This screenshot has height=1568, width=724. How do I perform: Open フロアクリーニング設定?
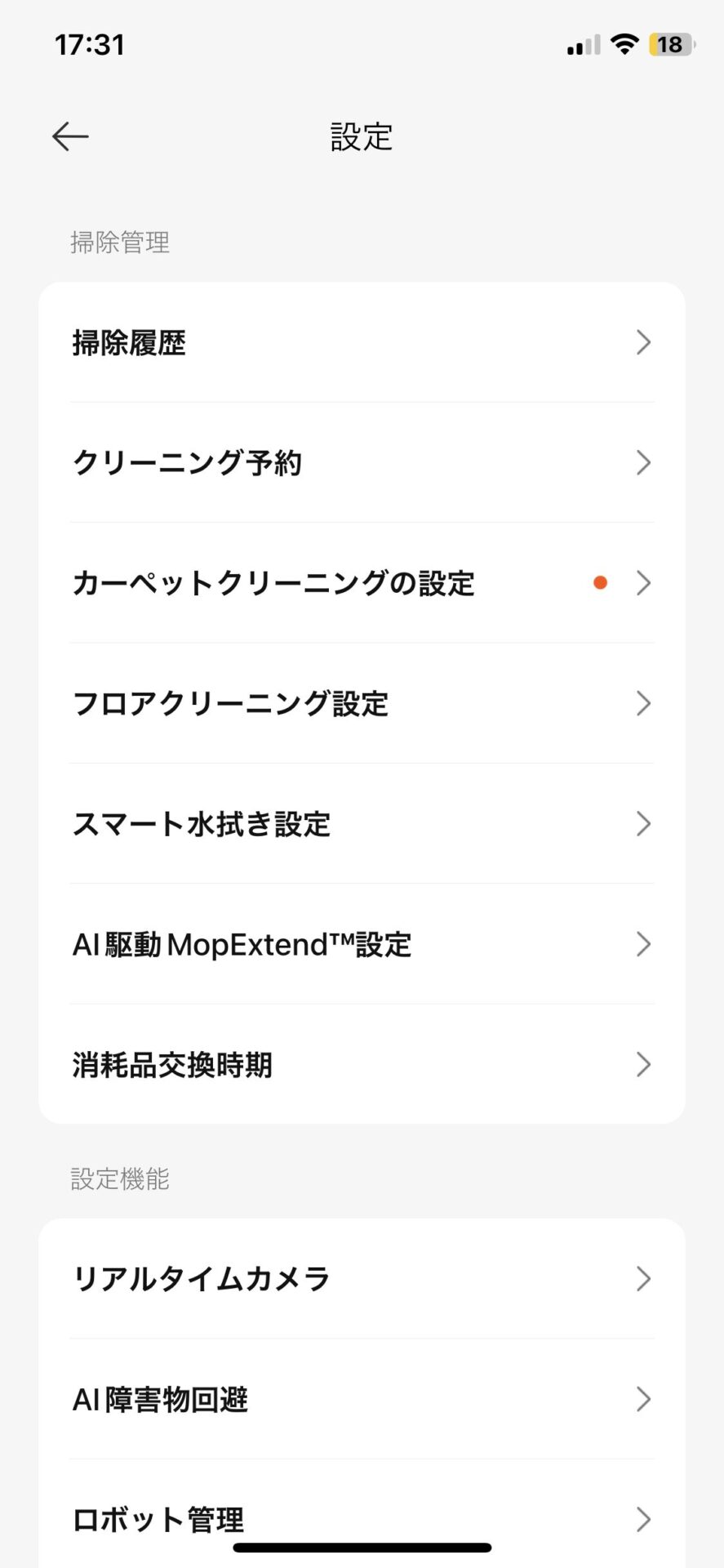click(362, 703)
